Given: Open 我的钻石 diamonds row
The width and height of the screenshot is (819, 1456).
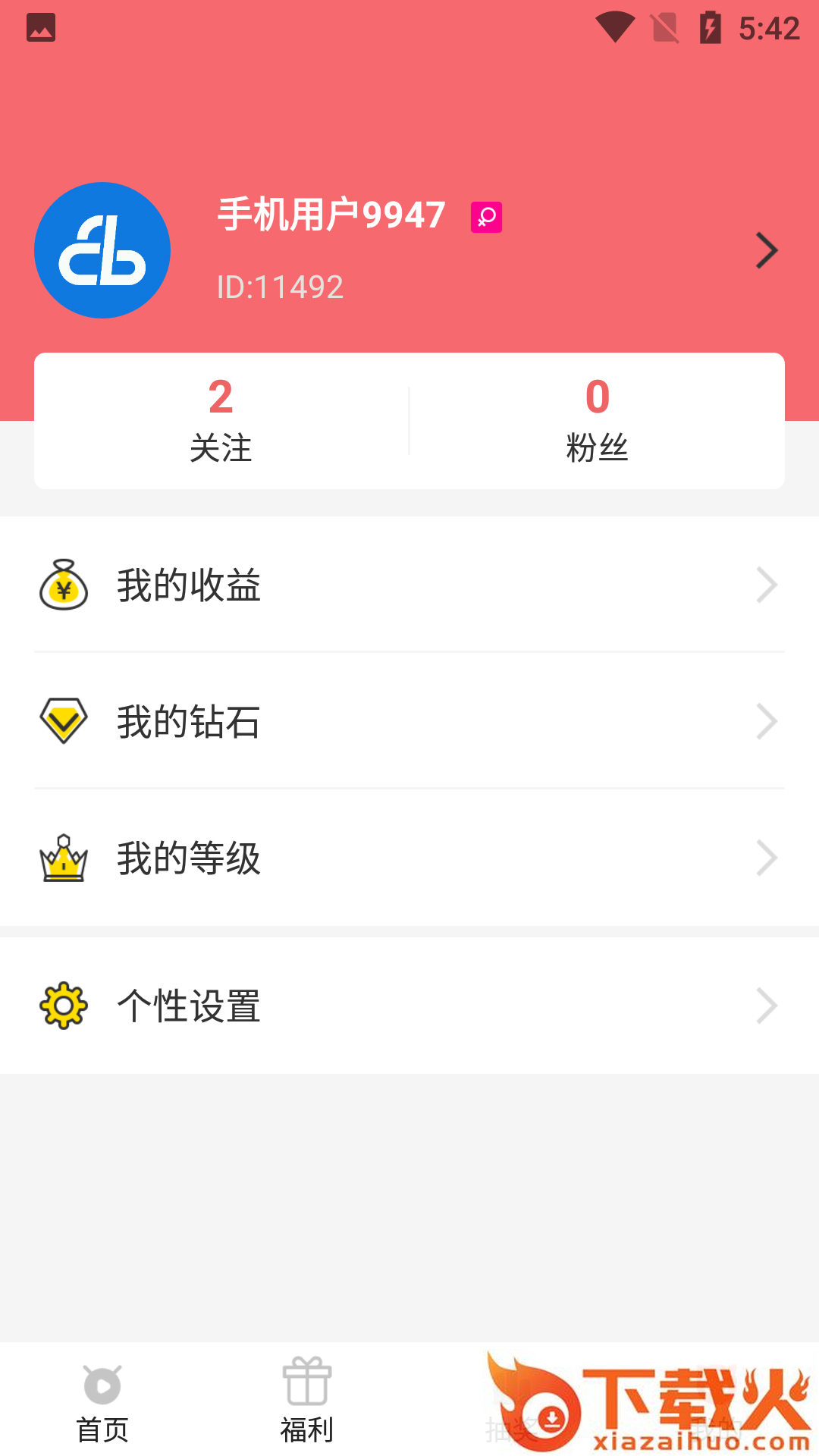Looking at the screenshot, I should tap(409, 721).
